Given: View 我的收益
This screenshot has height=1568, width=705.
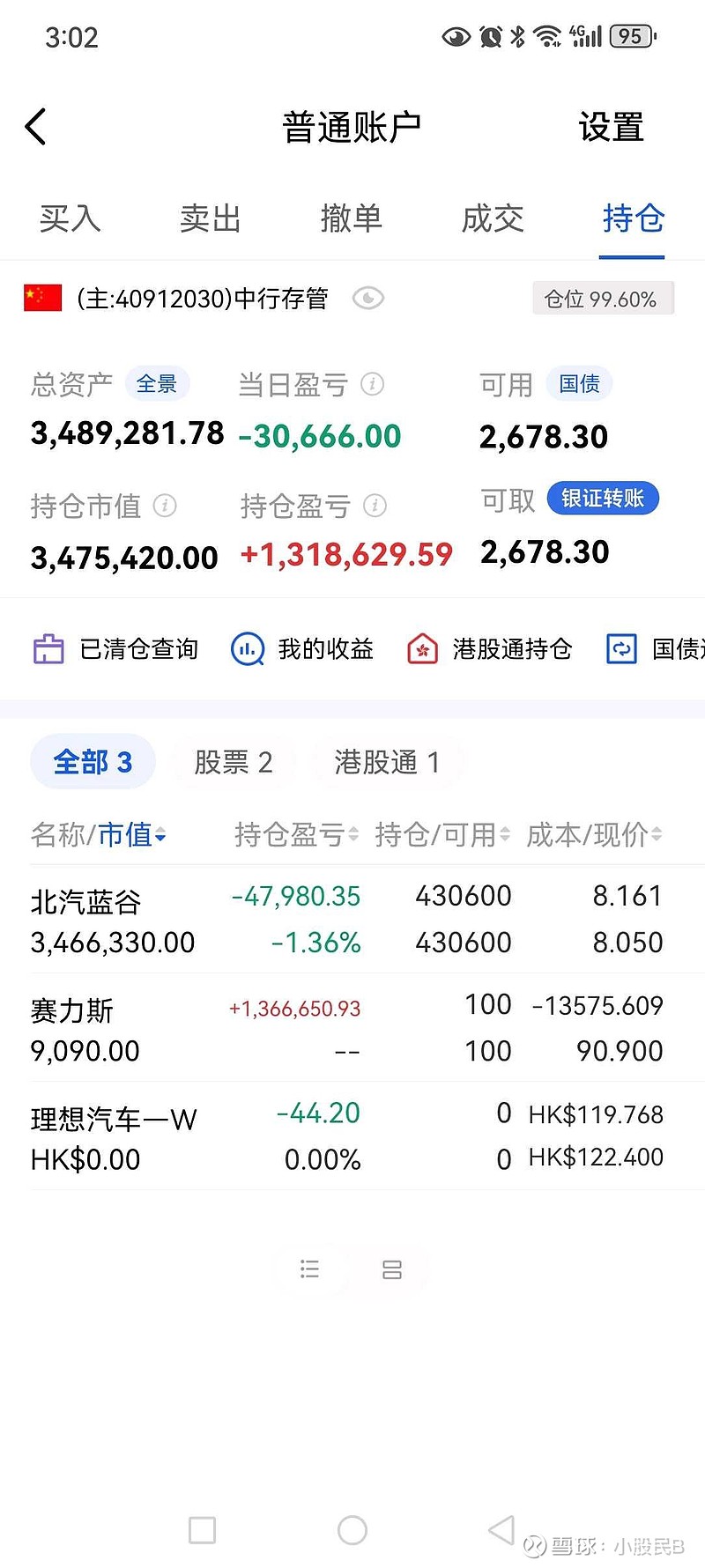Looking at the screenshot, I should pyautogui.click(x=302, y=649).
